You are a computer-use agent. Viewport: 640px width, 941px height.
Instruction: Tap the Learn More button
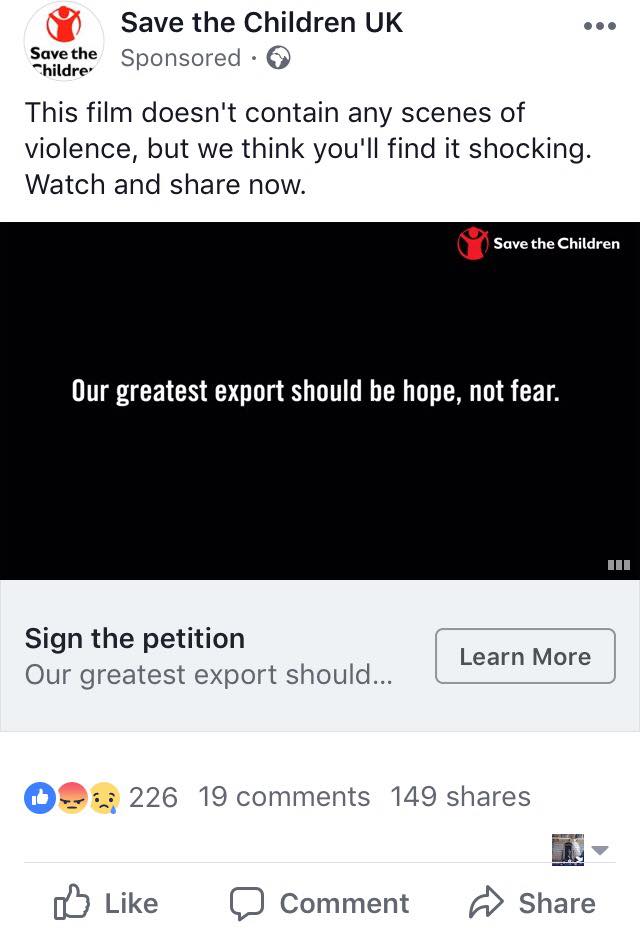(525, 656)
